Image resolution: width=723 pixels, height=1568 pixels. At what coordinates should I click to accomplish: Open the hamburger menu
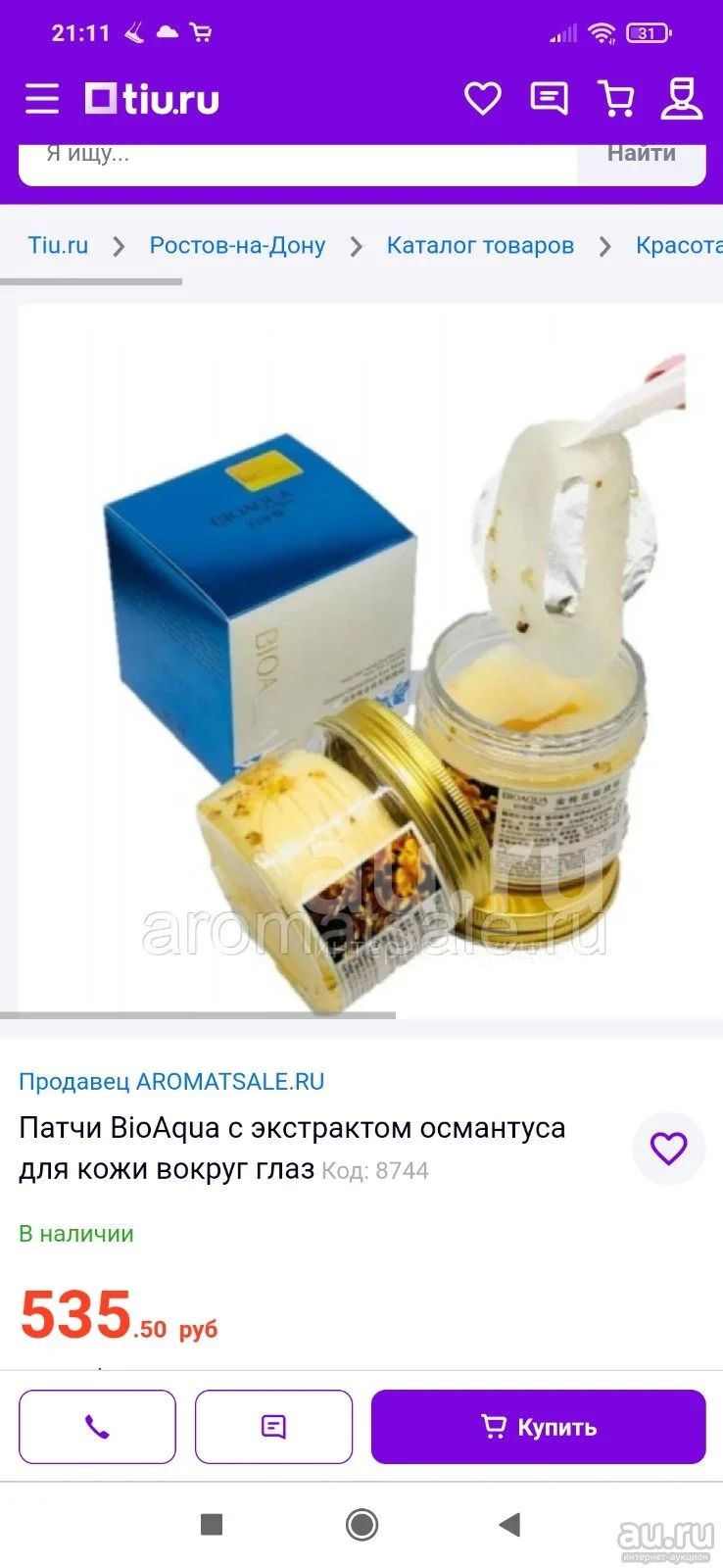42,99
